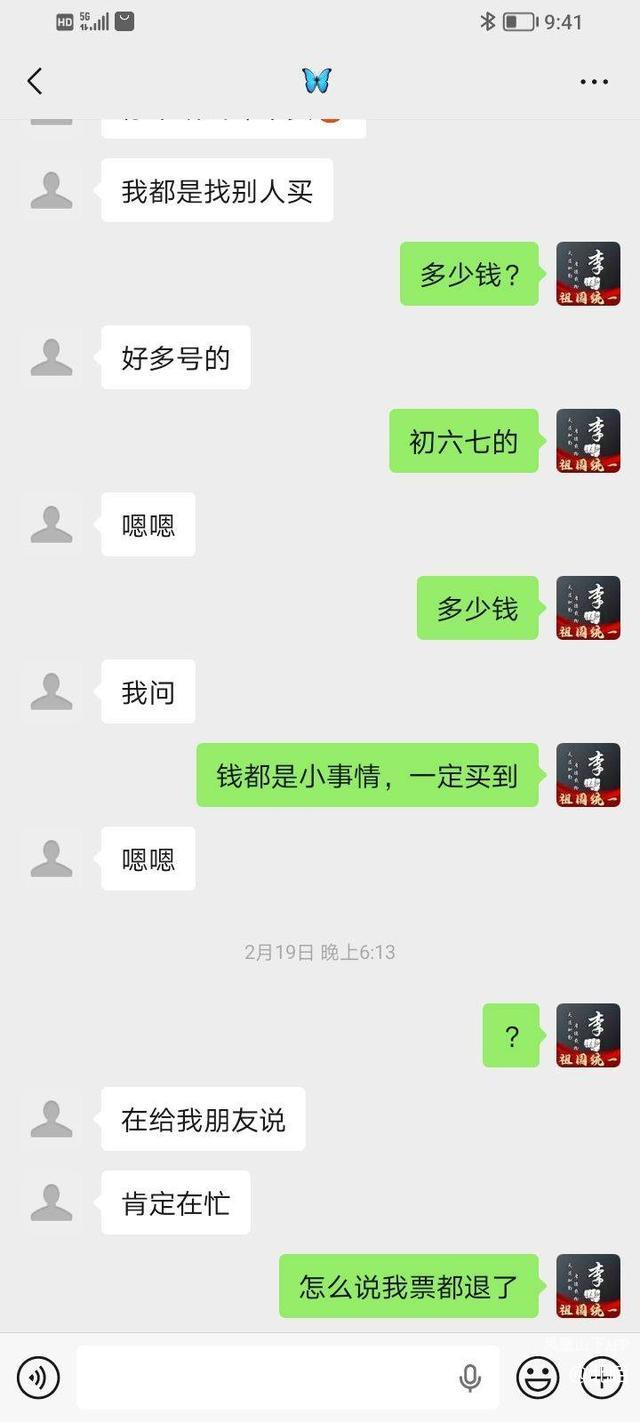Go back to the chat list
Screen dimensions: 640x1422
pos(35,81)
